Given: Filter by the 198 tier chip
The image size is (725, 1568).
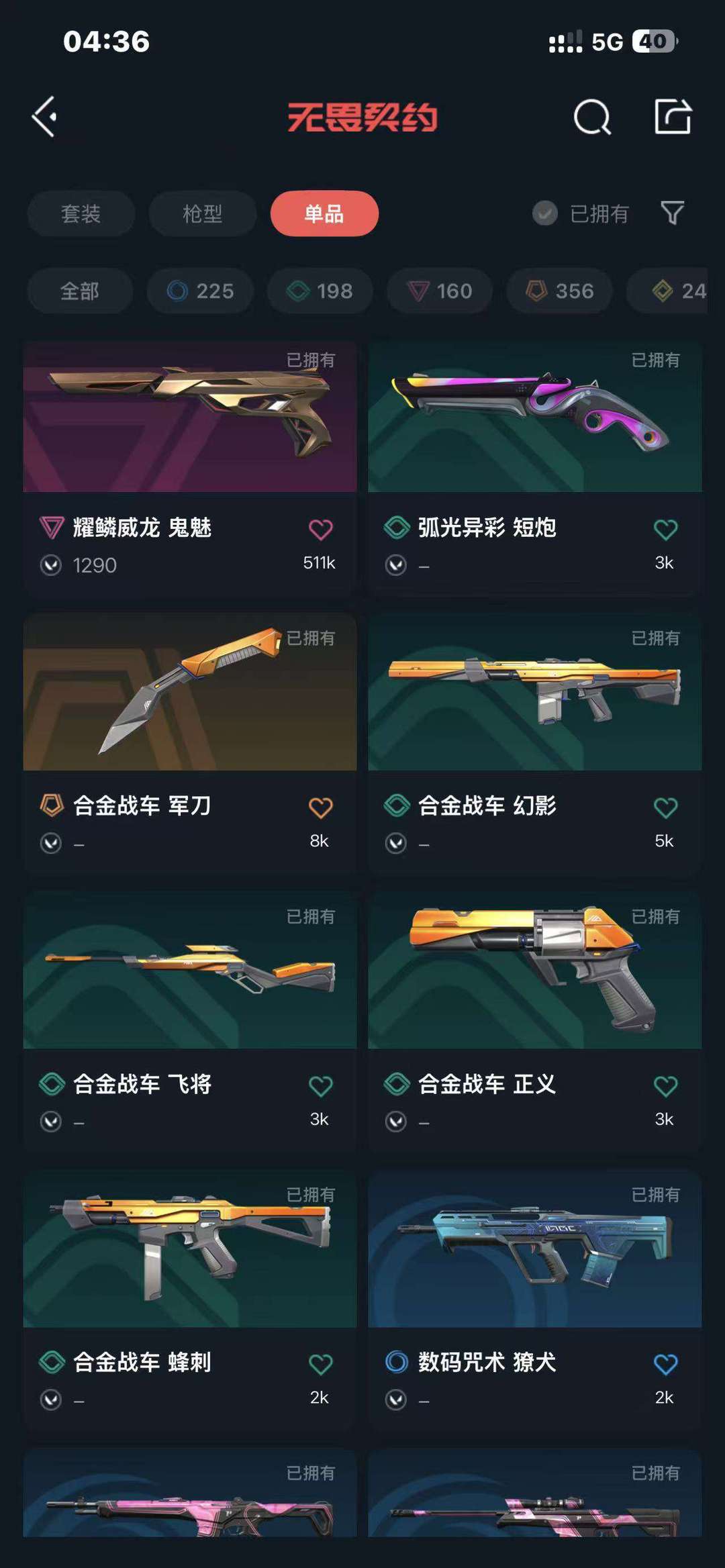Looking at the screenshot, I should click(x=320, y=291).
